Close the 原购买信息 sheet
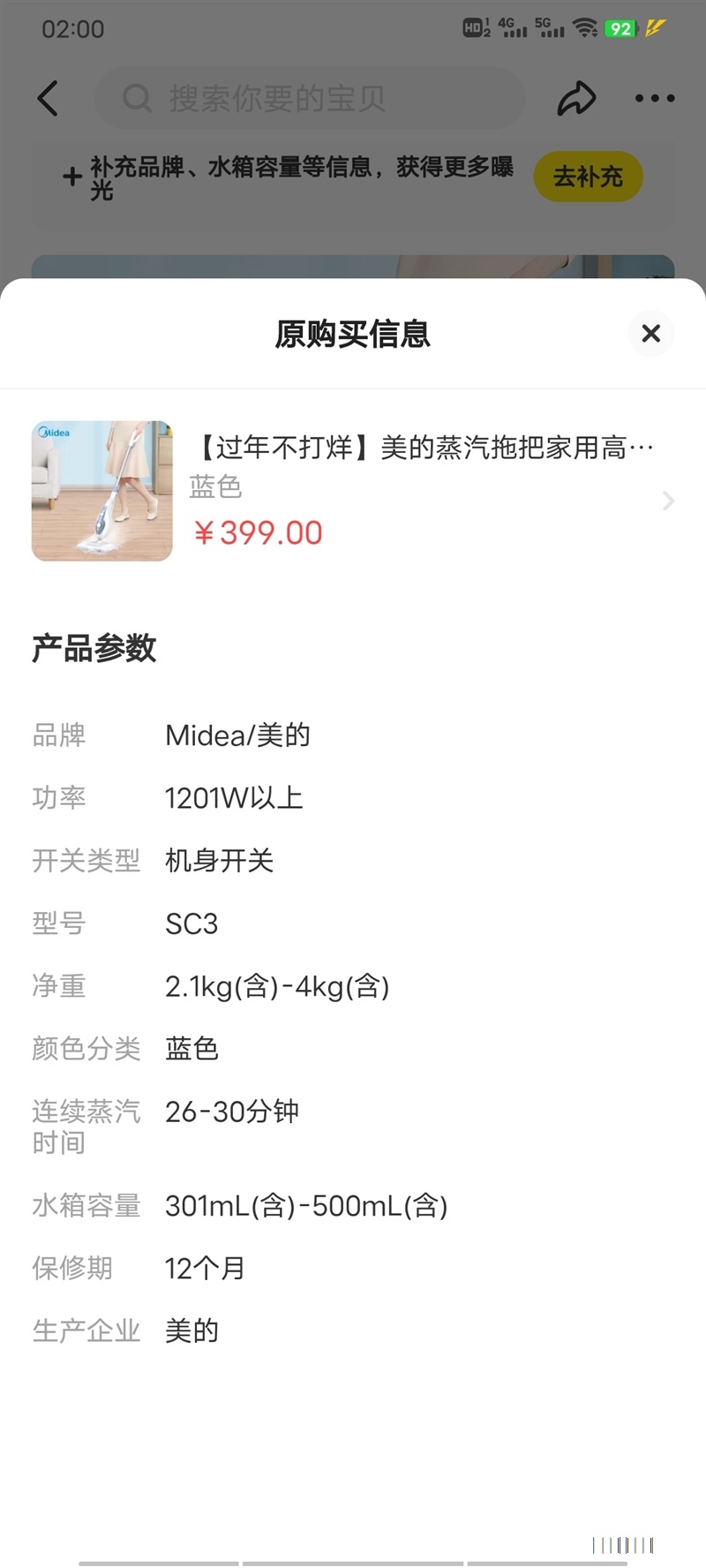 [x=651, y=334]
